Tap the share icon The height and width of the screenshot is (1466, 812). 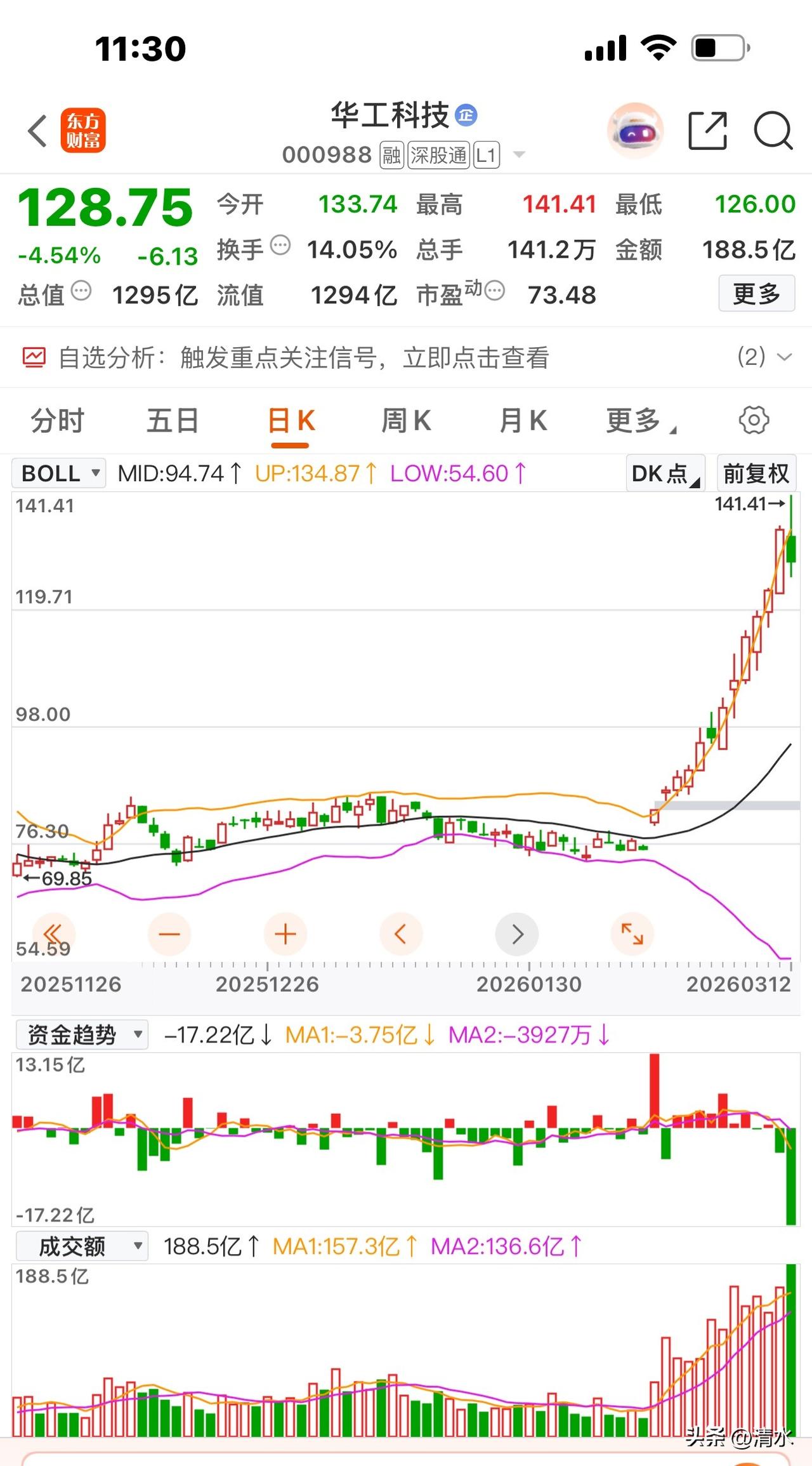[707, 129]
